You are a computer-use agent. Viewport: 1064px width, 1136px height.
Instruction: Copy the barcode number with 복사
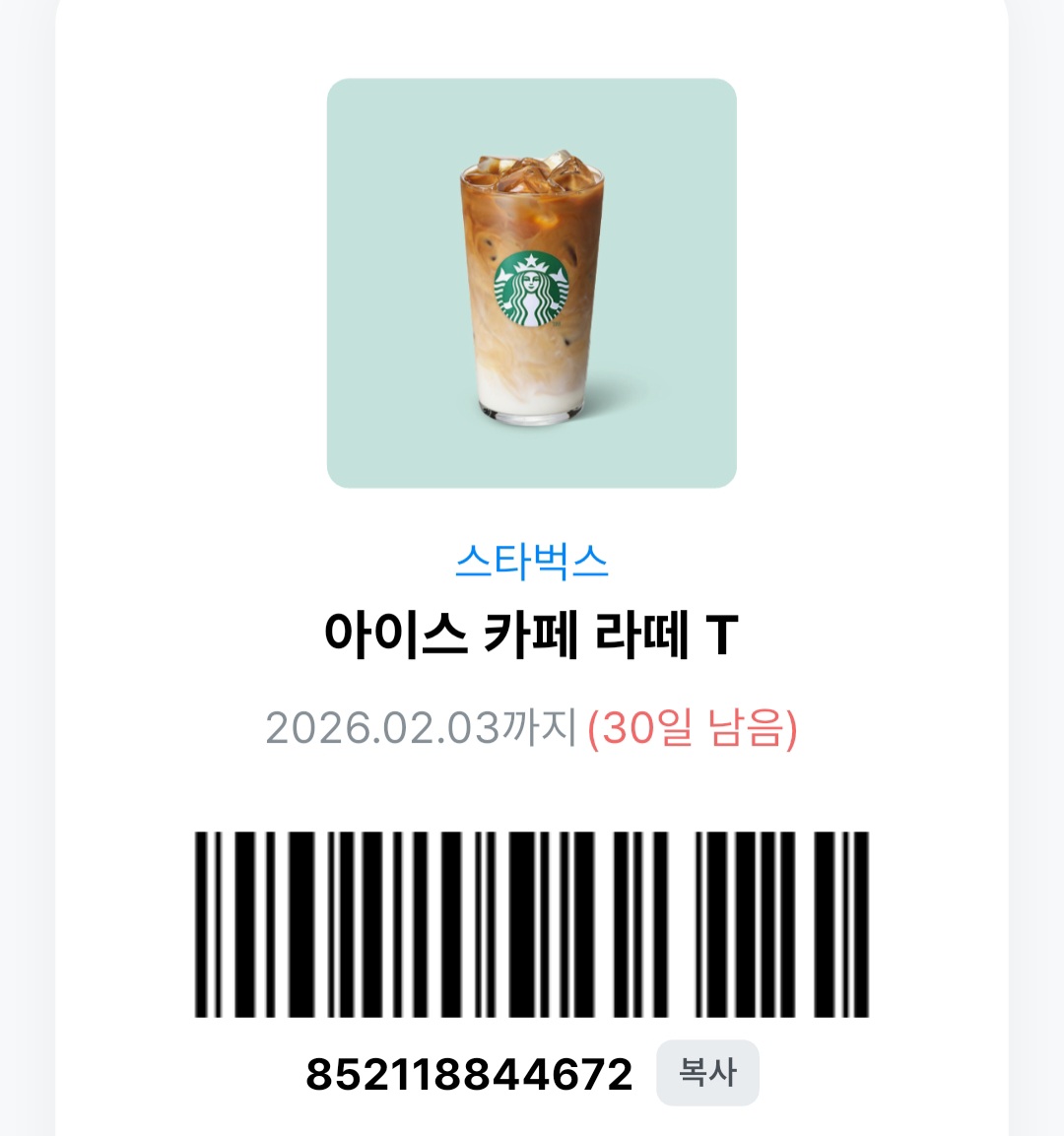(707, 1073)
